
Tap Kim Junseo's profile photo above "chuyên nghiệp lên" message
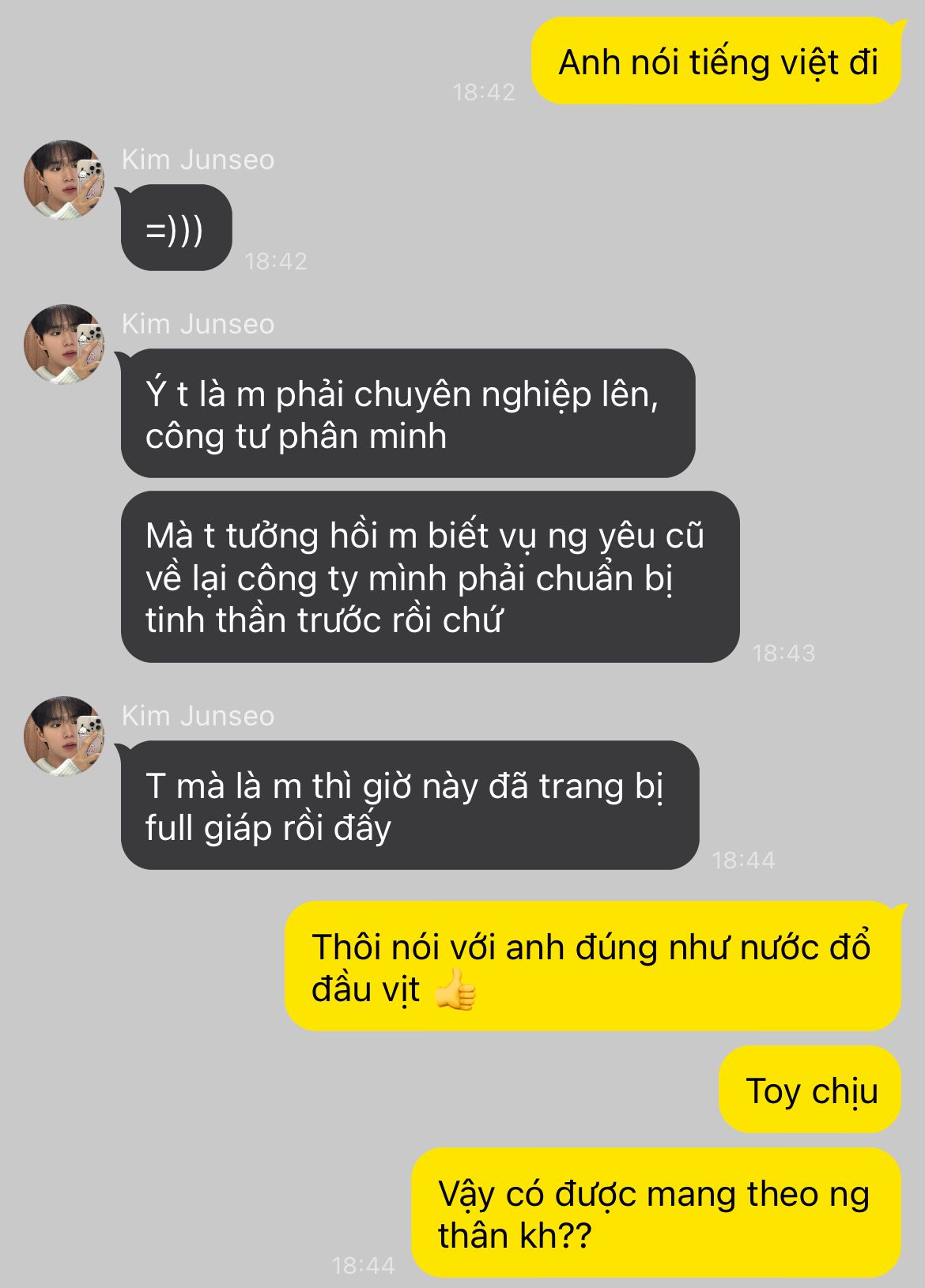(x=65, y=345)
